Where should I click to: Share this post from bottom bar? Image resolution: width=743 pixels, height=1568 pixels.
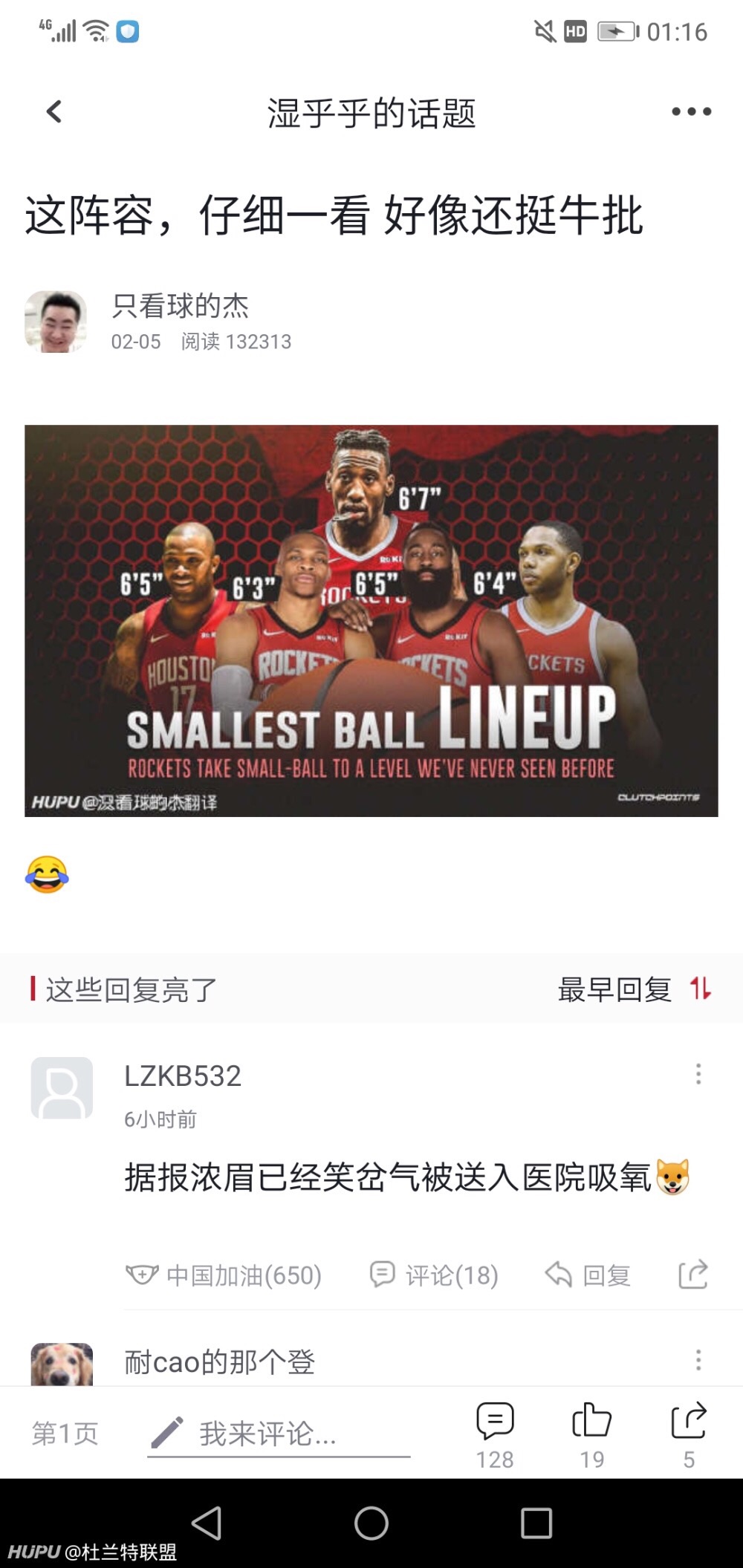[689, 1435]
